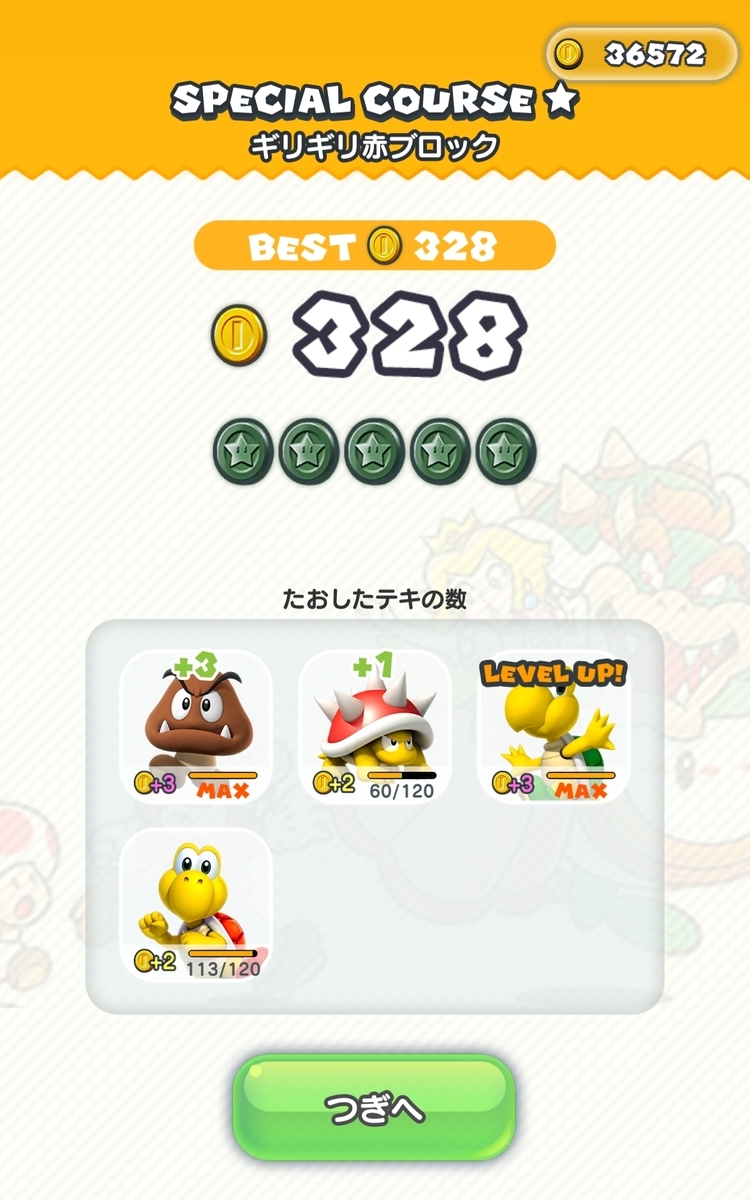
Task: Select the middle black star medal
Action: pyautogui.click(x=375, y=448)
